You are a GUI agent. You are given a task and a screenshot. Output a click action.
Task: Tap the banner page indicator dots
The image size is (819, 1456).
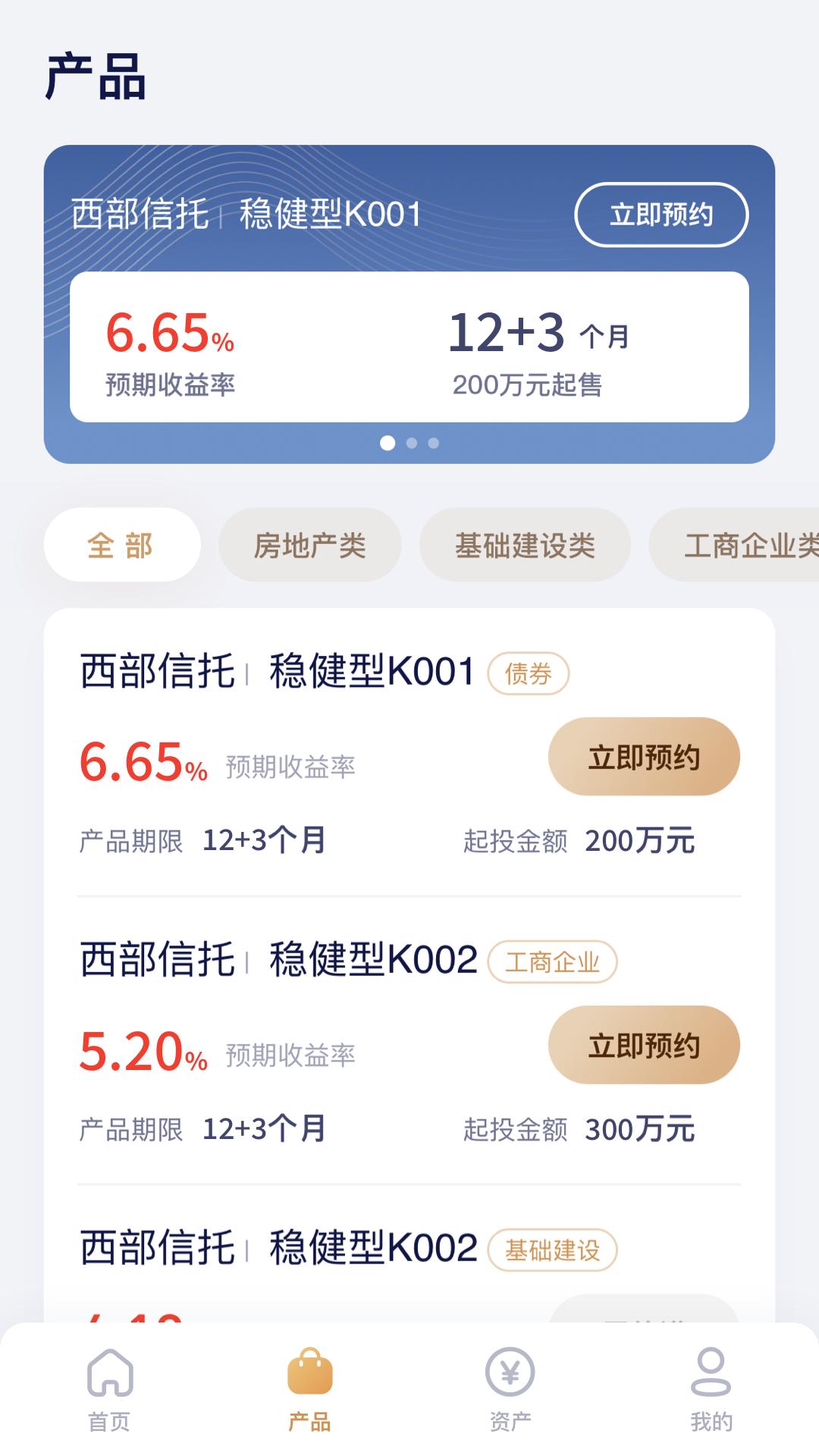(409, 443)
